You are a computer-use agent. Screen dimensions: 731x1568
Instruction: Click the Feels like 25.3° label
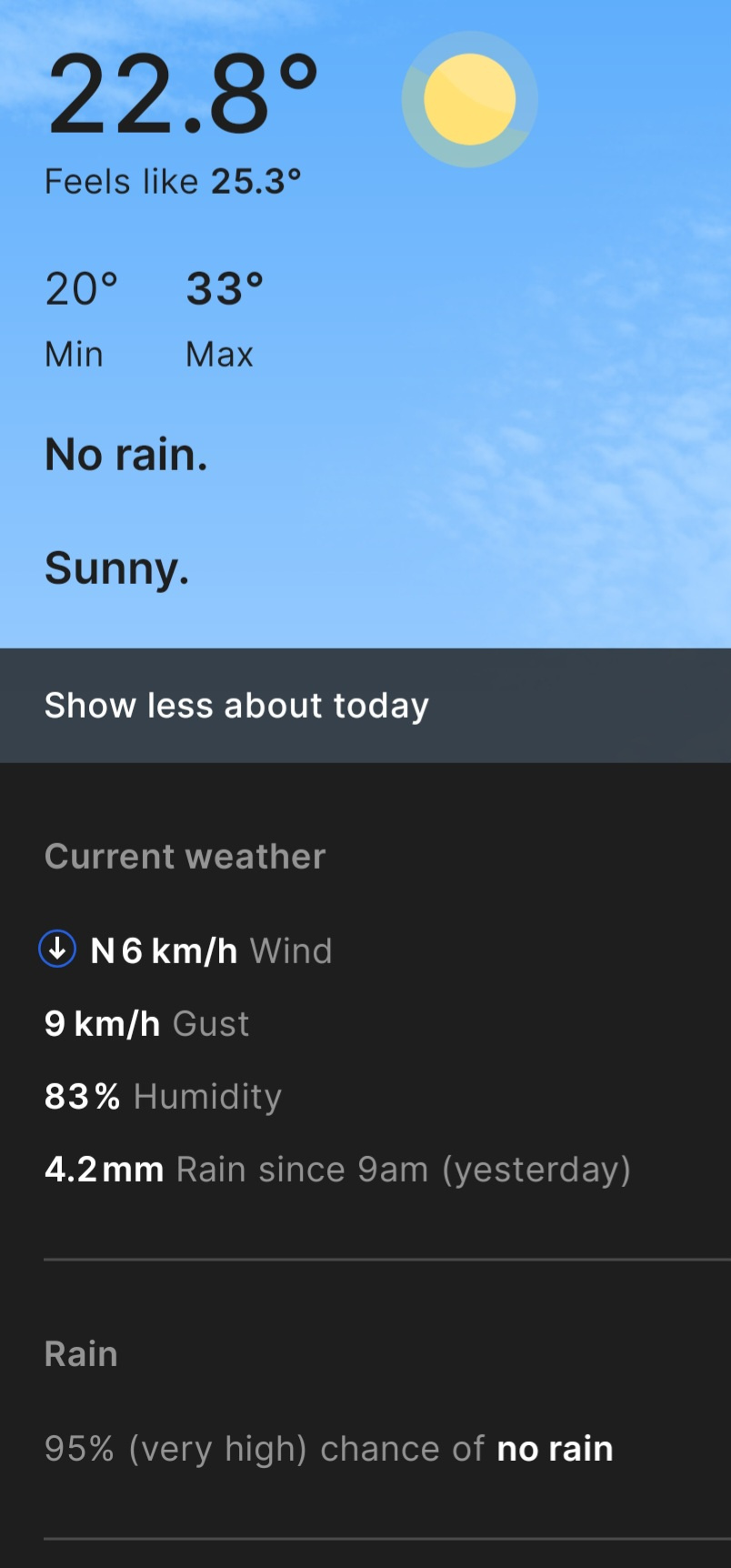tap(173, 181)
